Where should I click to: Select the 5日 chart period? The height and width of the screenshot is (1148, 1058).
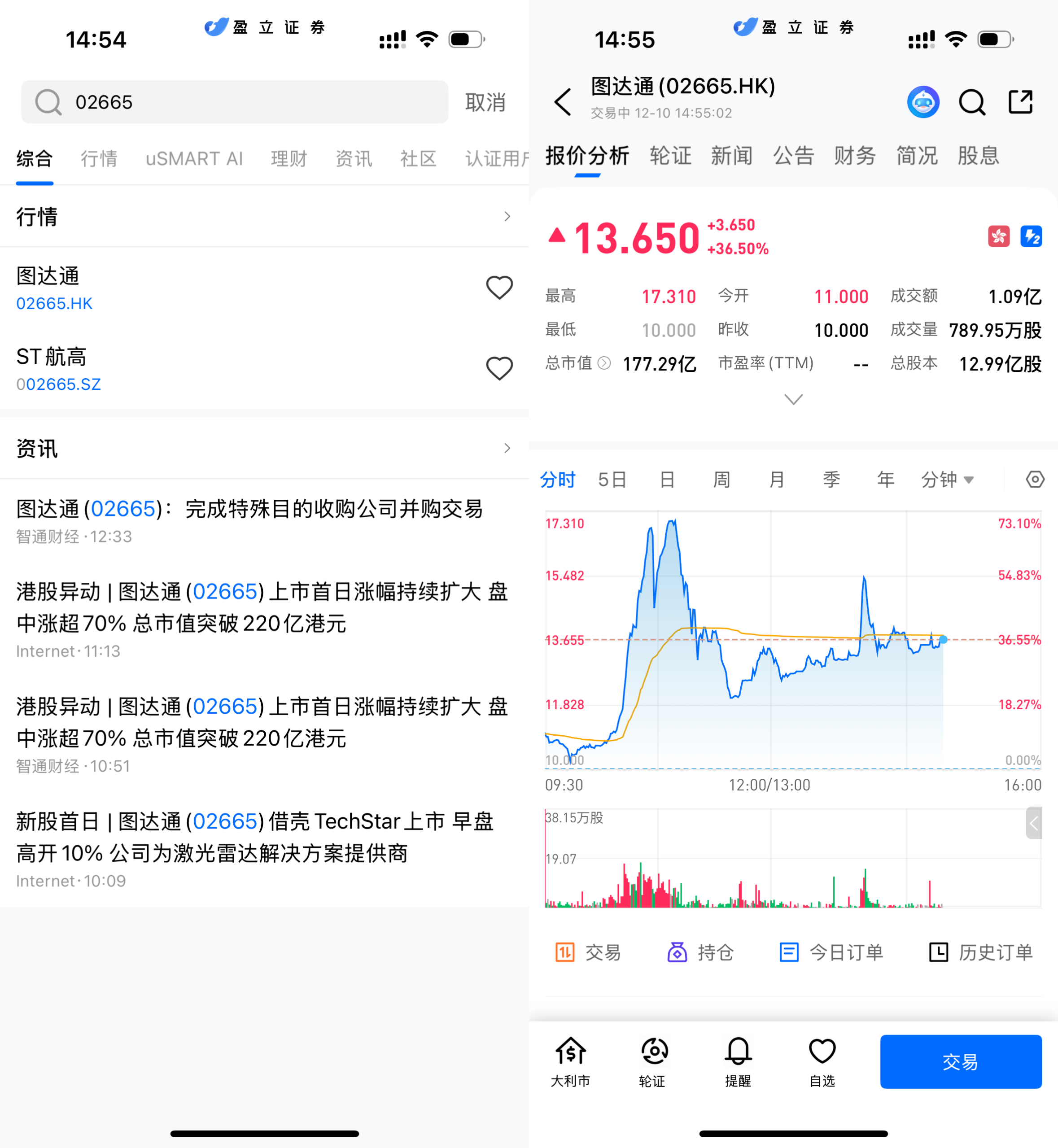612,480
